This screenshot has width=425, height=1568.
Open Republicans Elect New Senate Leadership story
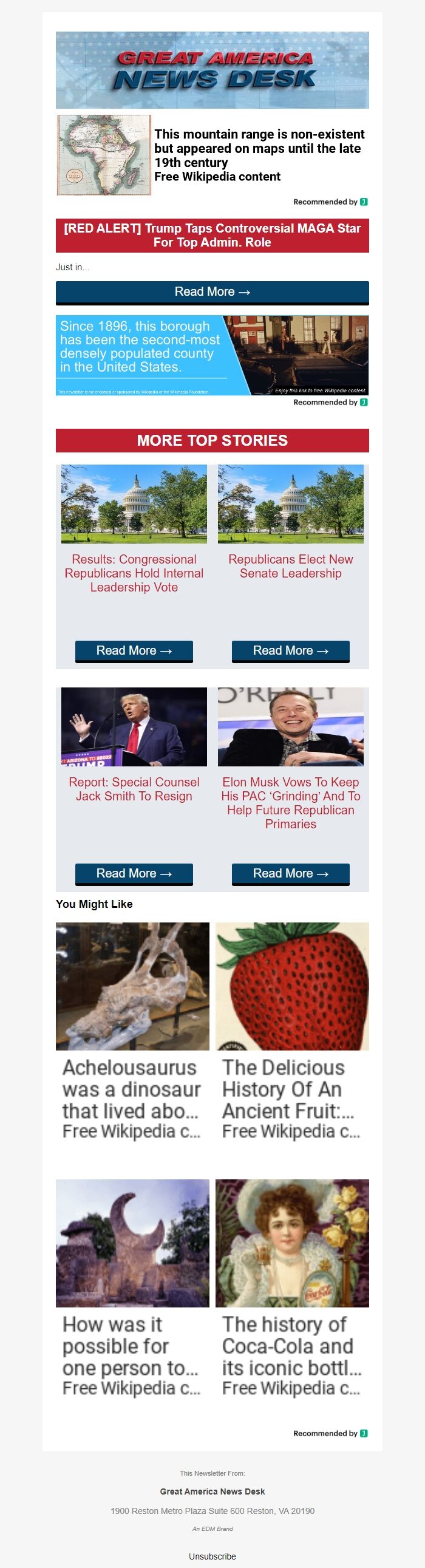290,566
